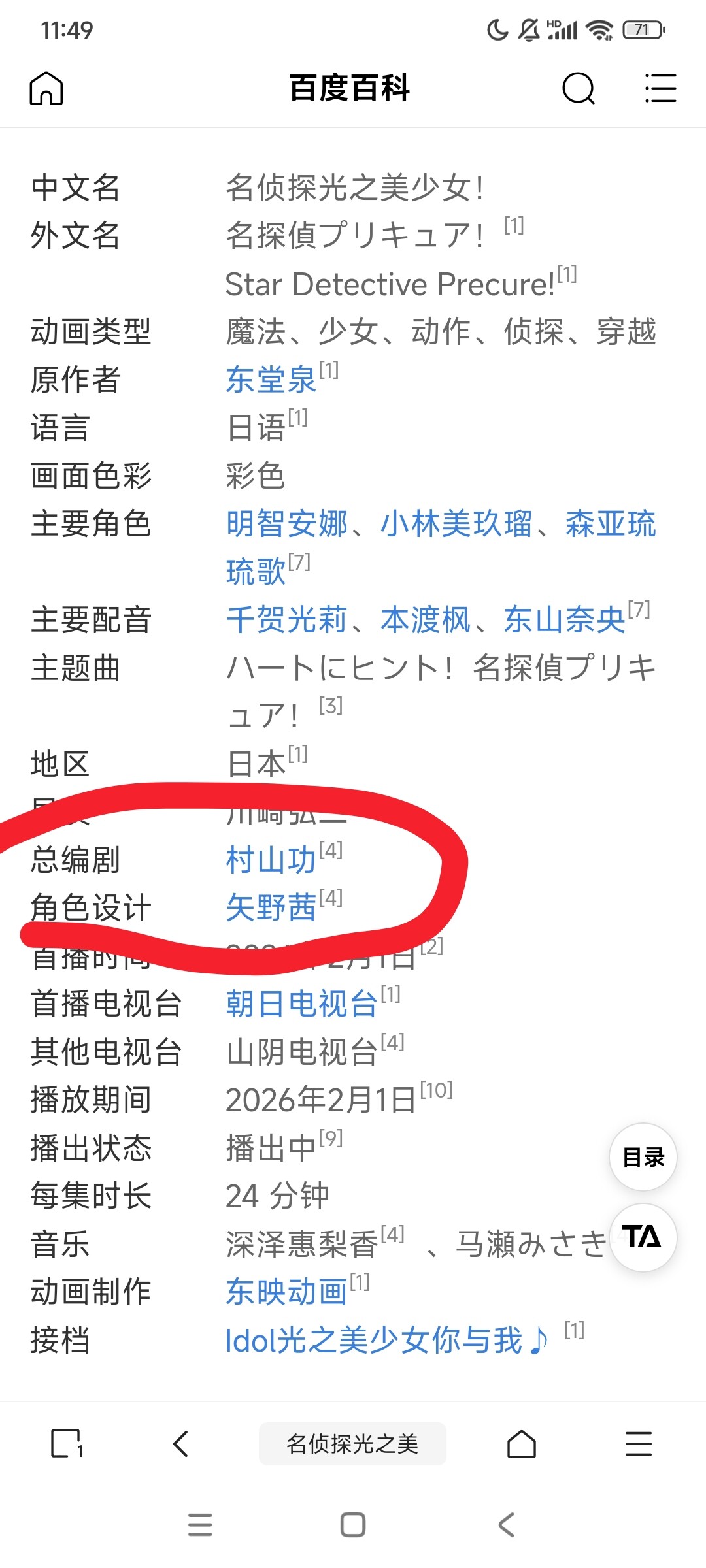The width and height of the screenshot is (706, 1568).
Task: Open the 小林美玖瑠 character link
Action: point(456,524)
